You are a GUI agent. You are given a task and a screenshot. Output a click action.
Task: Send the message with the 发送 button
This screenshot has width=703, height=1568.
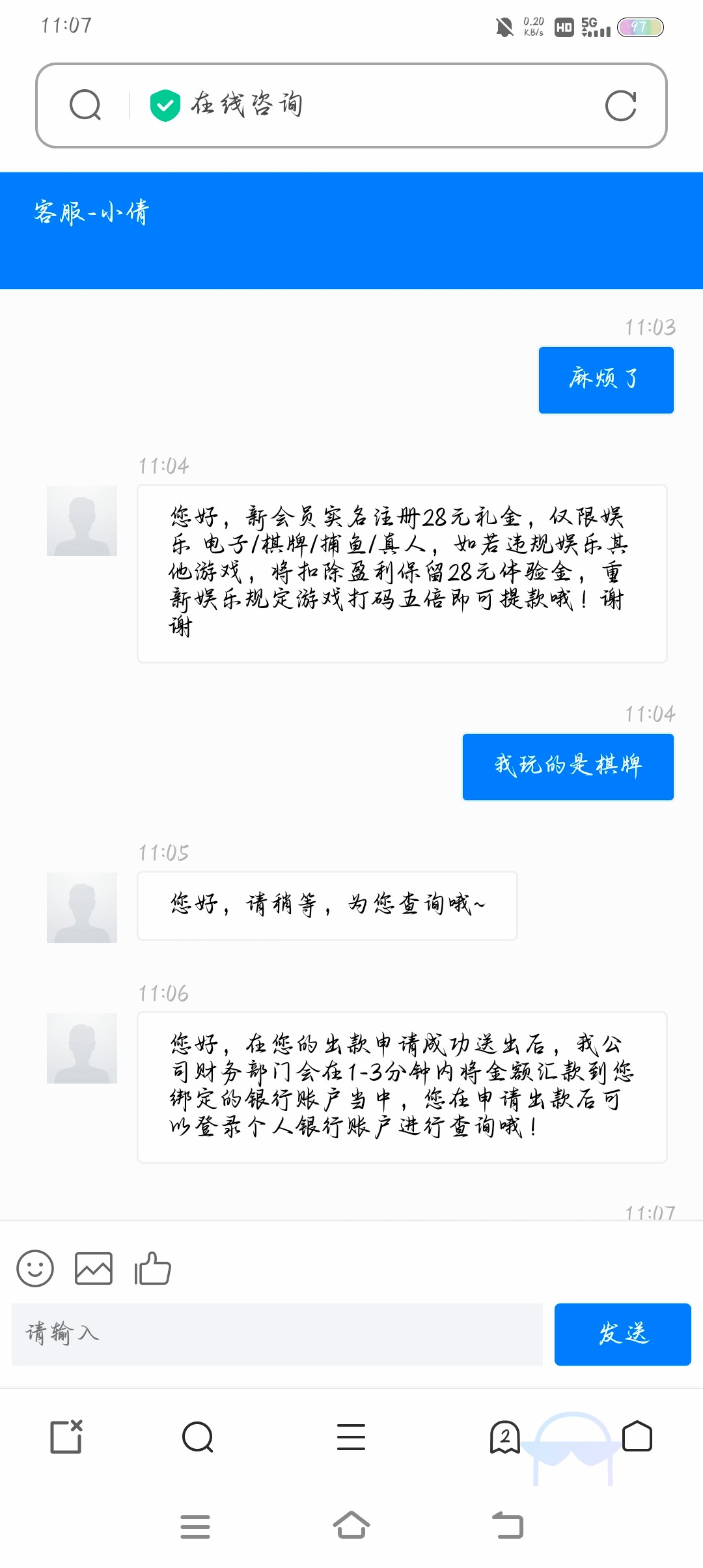click(x=622, y=1334)
